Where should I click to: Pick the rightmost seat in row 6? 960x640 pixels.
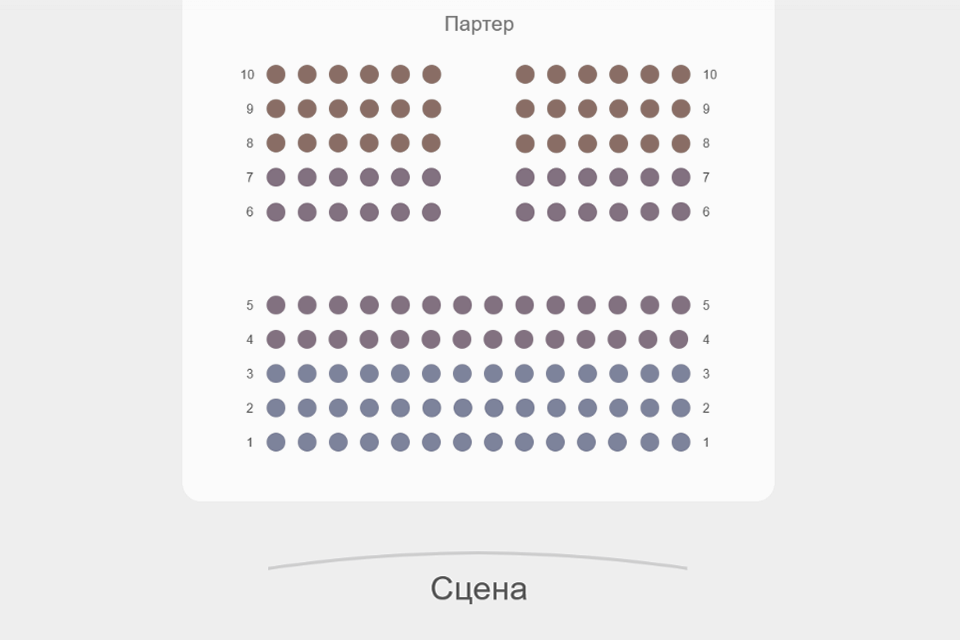coord(681,212)
